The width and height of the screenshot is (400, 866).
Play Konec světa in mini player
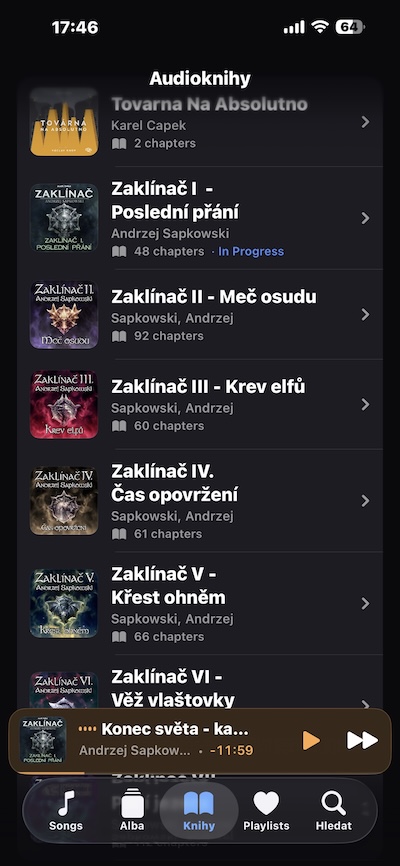(x=311, y=740)
